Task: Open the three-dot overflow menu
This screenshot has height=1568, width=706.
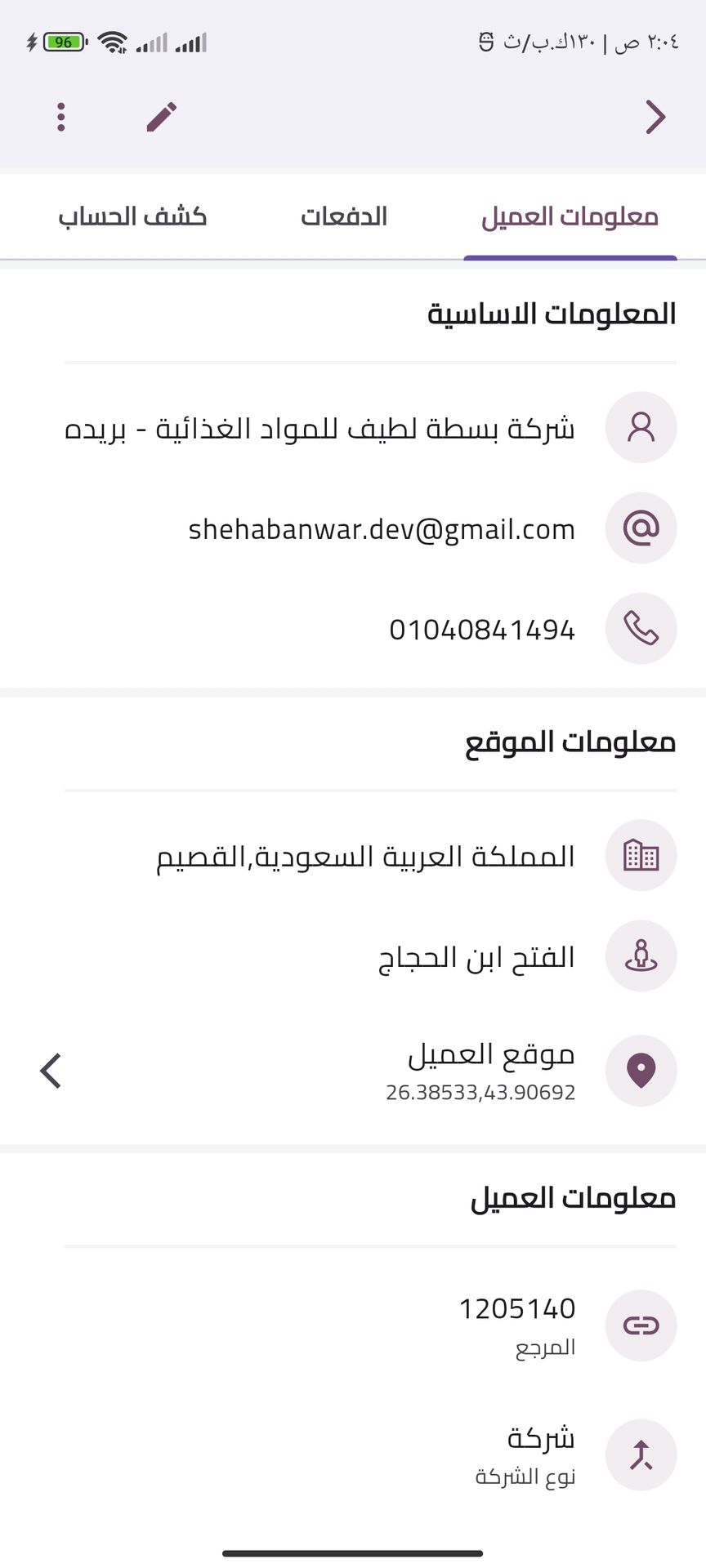Action: (61, 118)
